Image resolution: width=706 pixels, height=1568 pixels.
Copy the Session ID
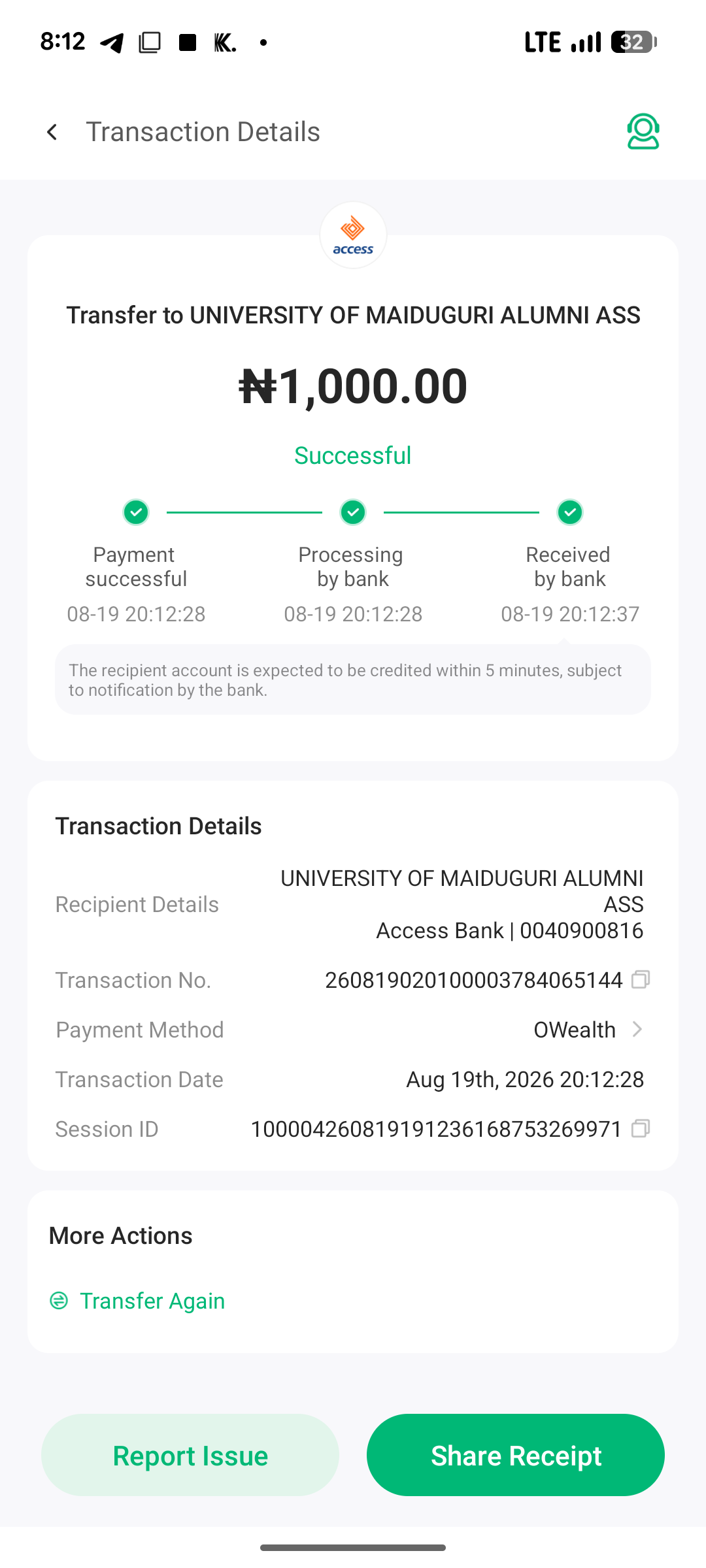[x=641, y=1128]
